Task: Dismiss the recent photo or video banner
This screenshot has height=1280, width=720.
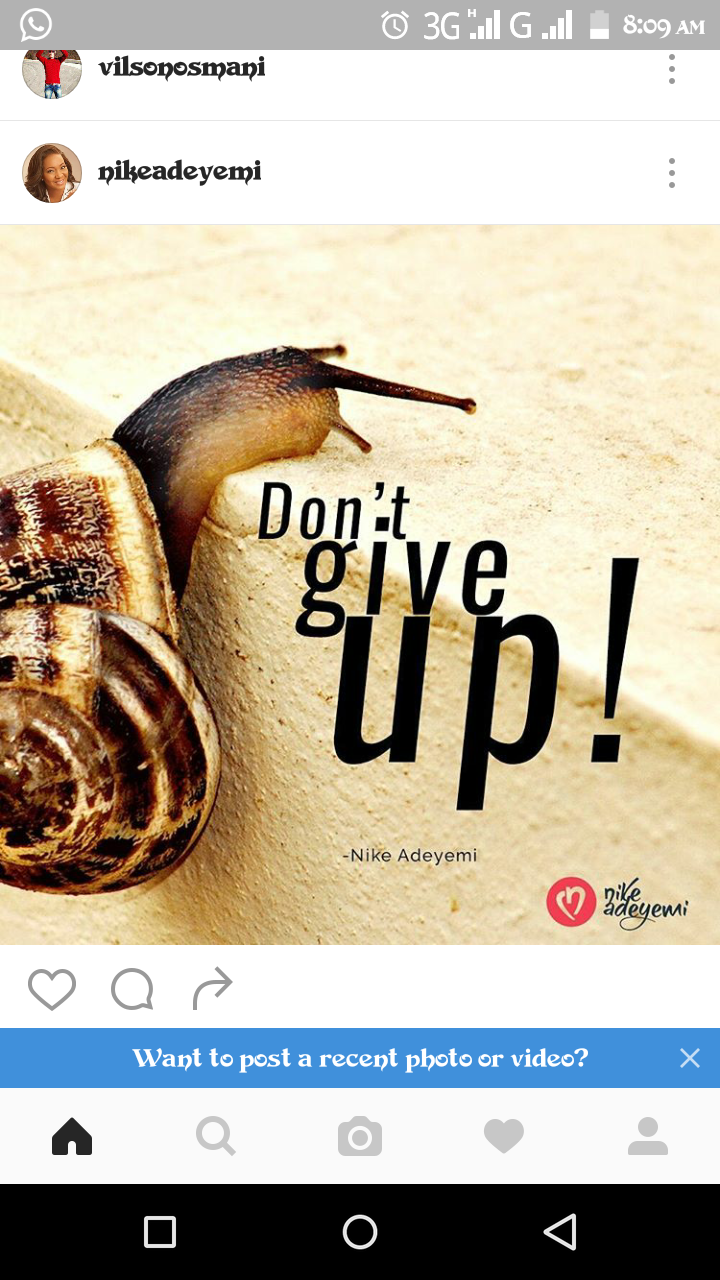Action: pos(690,1058)
